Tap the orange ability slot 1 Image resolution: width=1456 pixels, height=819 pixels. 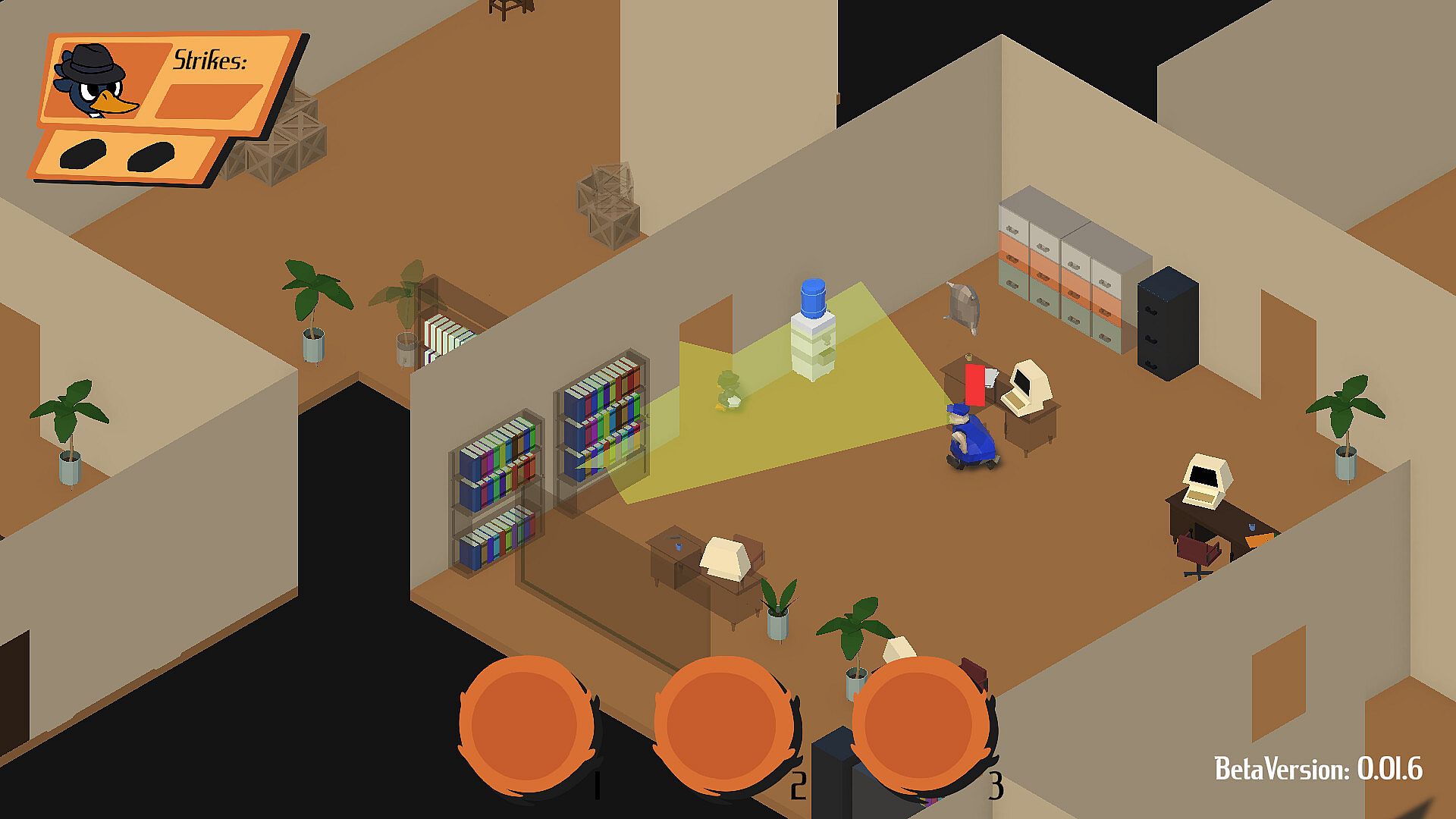click(527, 724)
